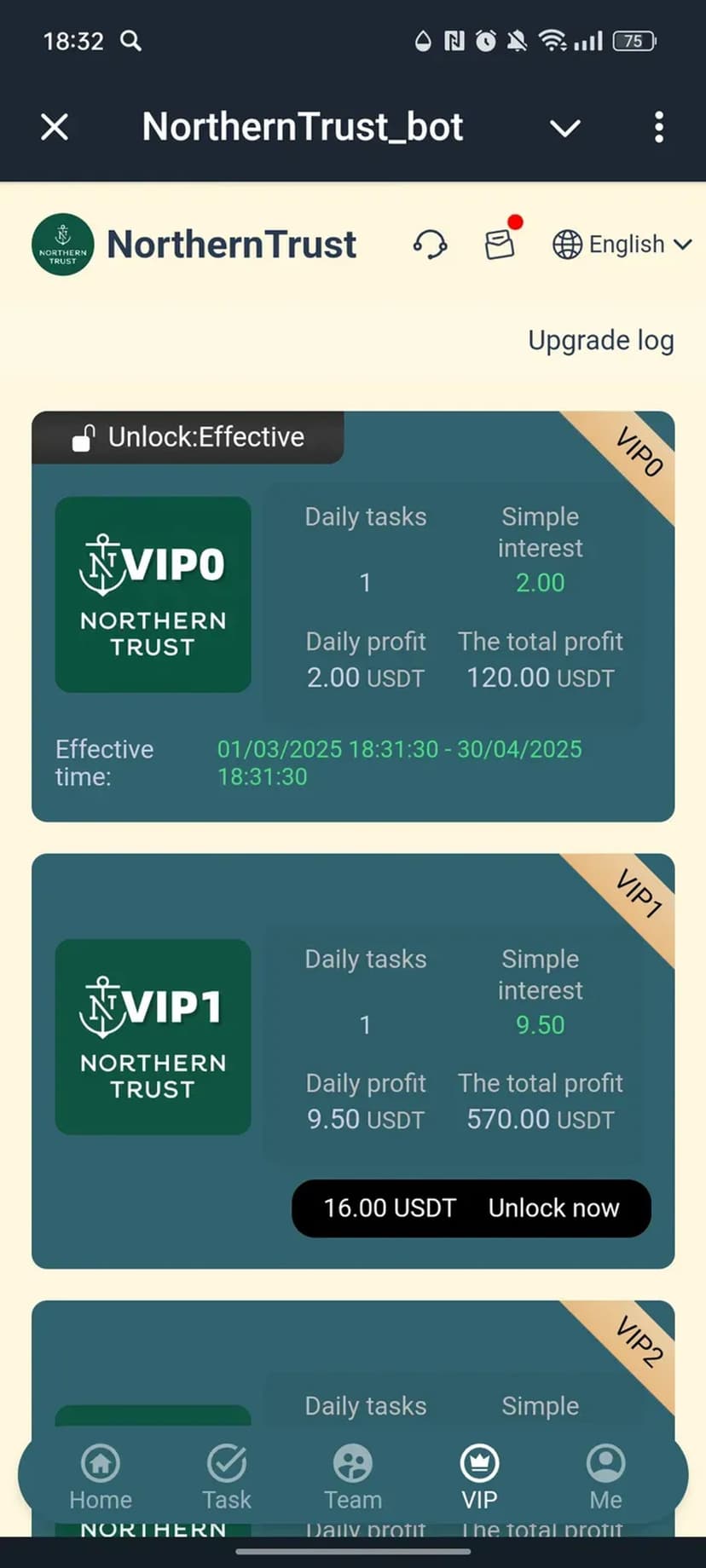Open the messages inbox icon
706x1568 pixels.
click(501, 243)
